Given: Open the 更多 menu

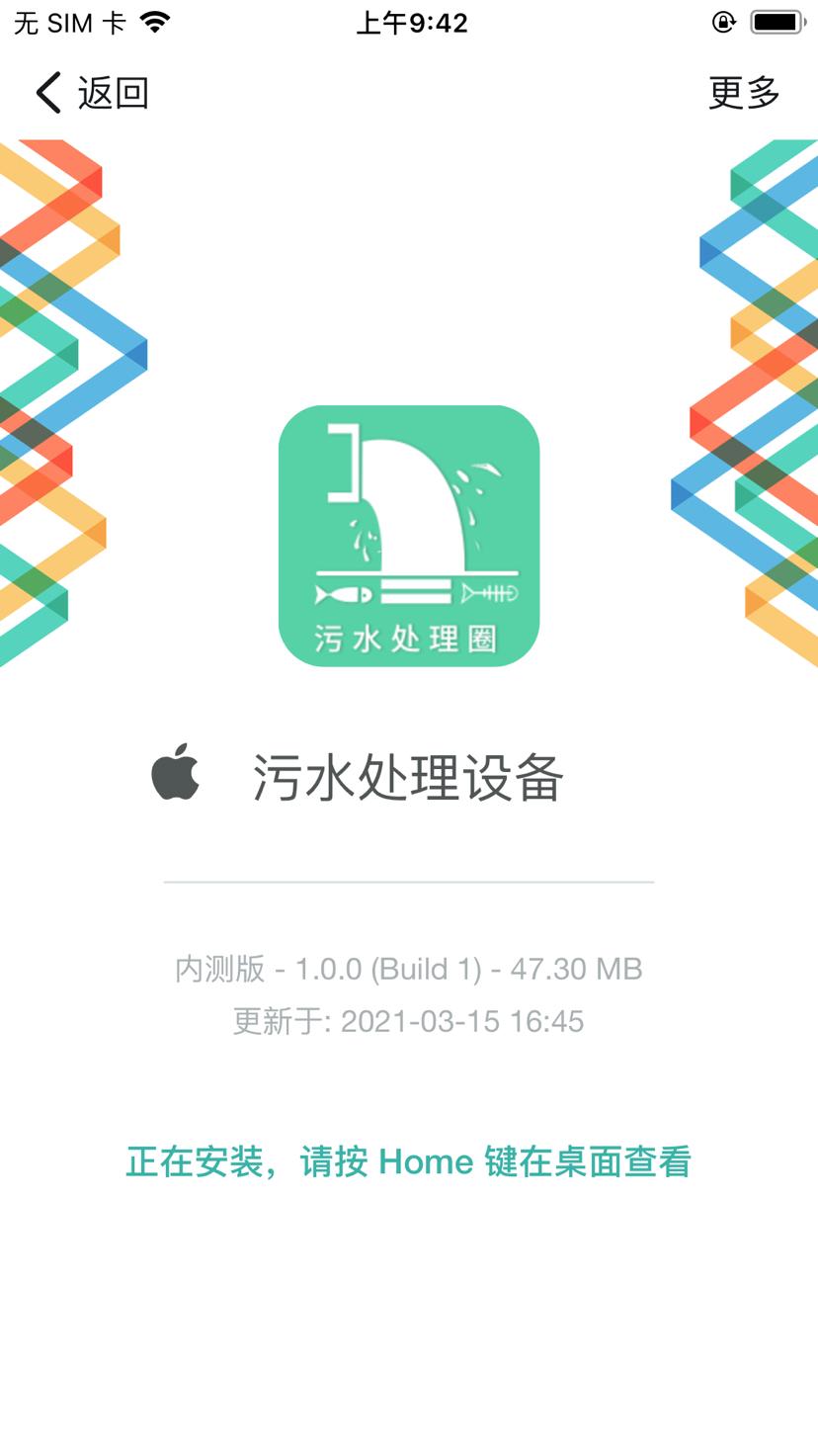Looking at the screenshot, I should pyautogui.click(x=744, y=93).
